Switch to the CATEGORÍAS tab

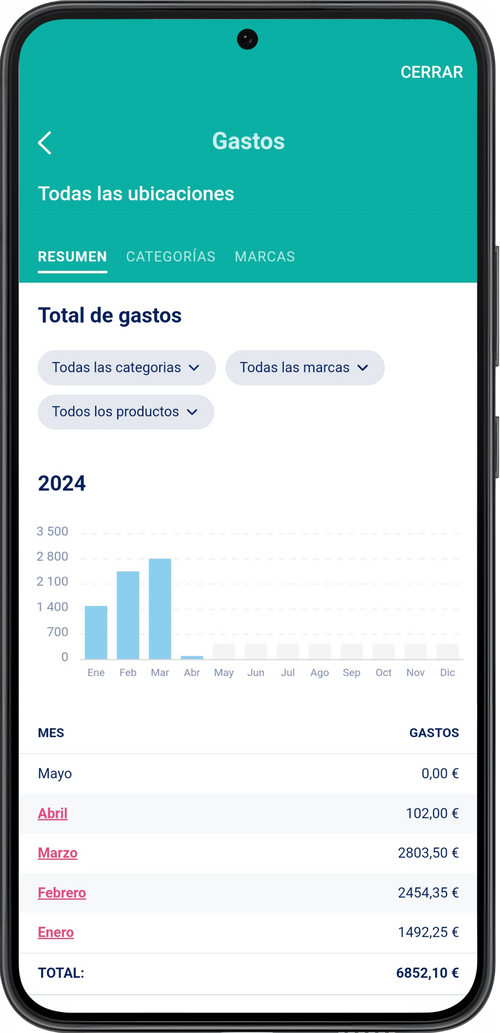(171, 257)
